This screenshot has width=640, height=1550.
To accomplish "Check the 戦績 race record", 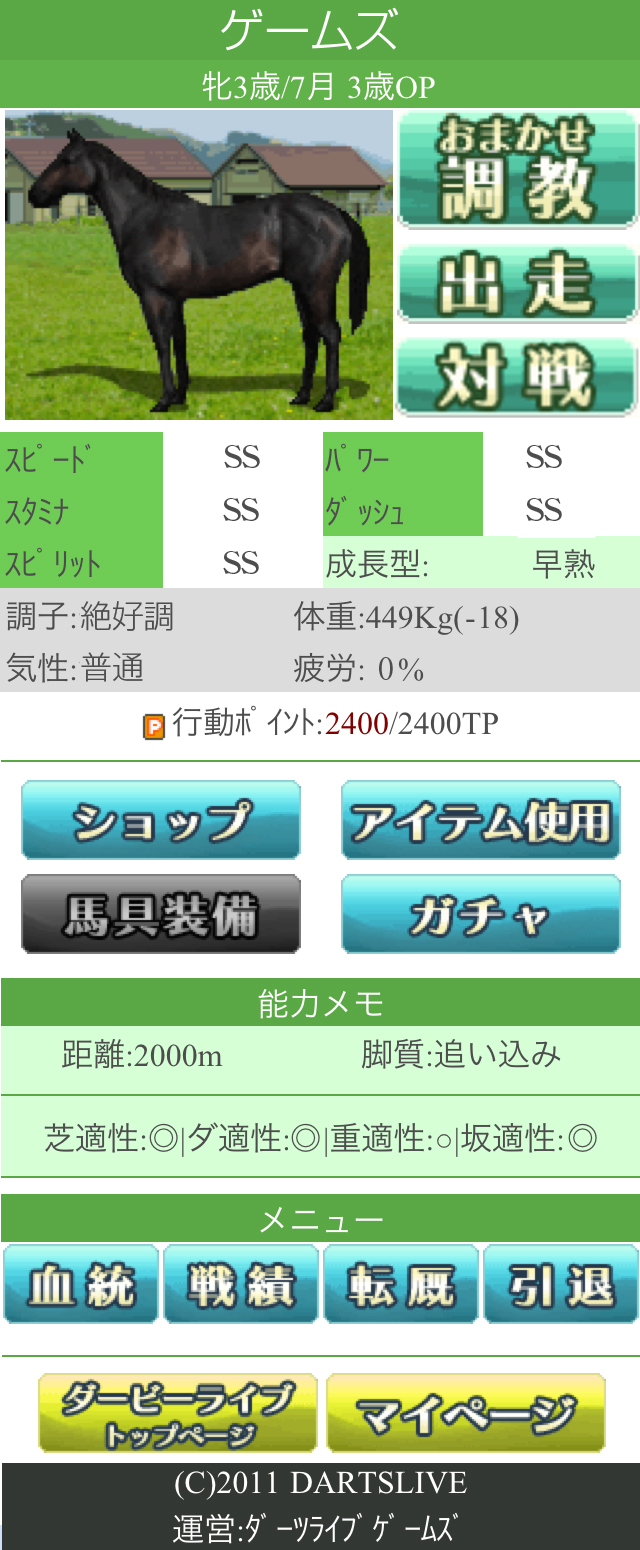I will tap(241, 1284).
